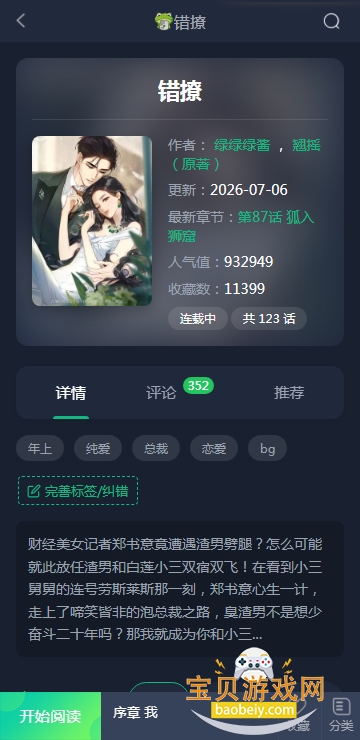Switch to the 评论 tab

(161, 393)
